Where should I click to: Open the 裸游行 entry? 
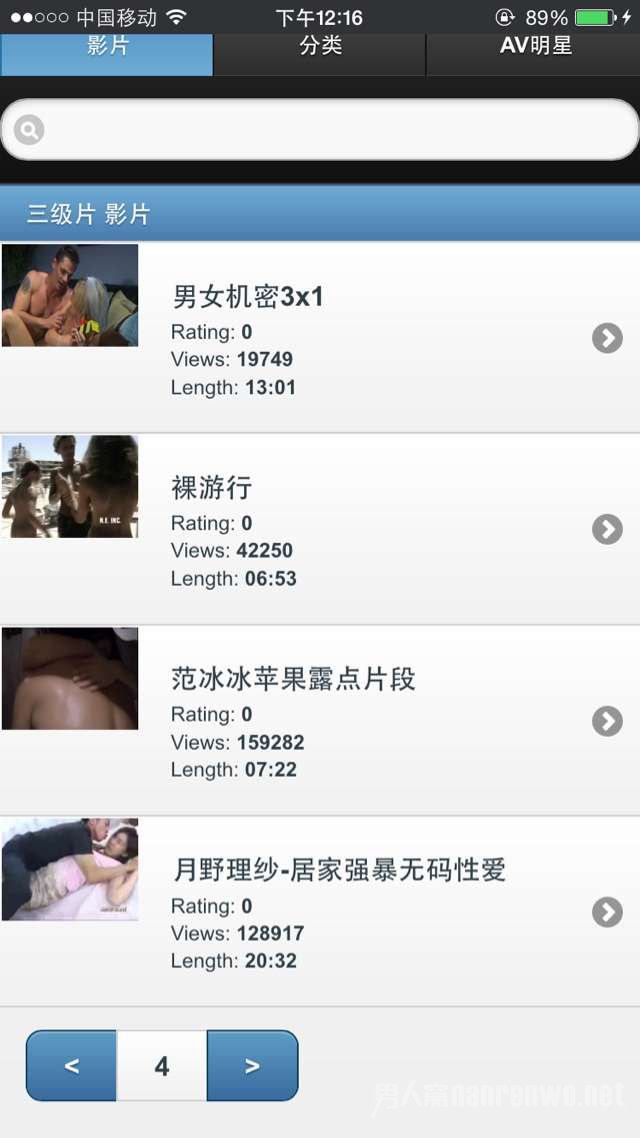(320, 529)
